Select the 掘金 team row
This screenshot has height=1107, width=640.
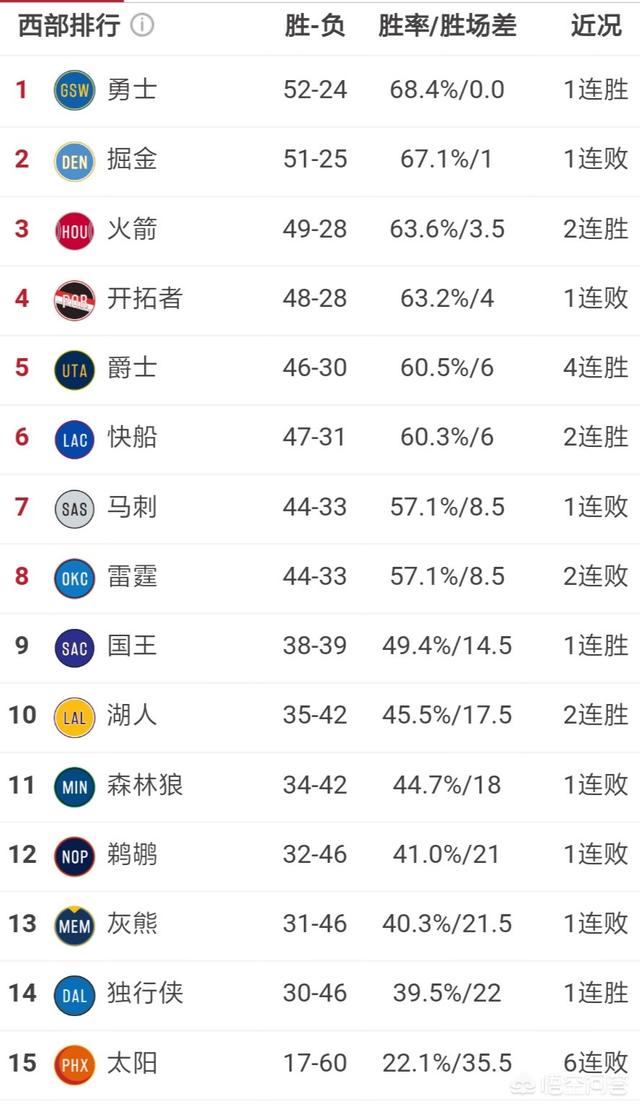point(320,161)
